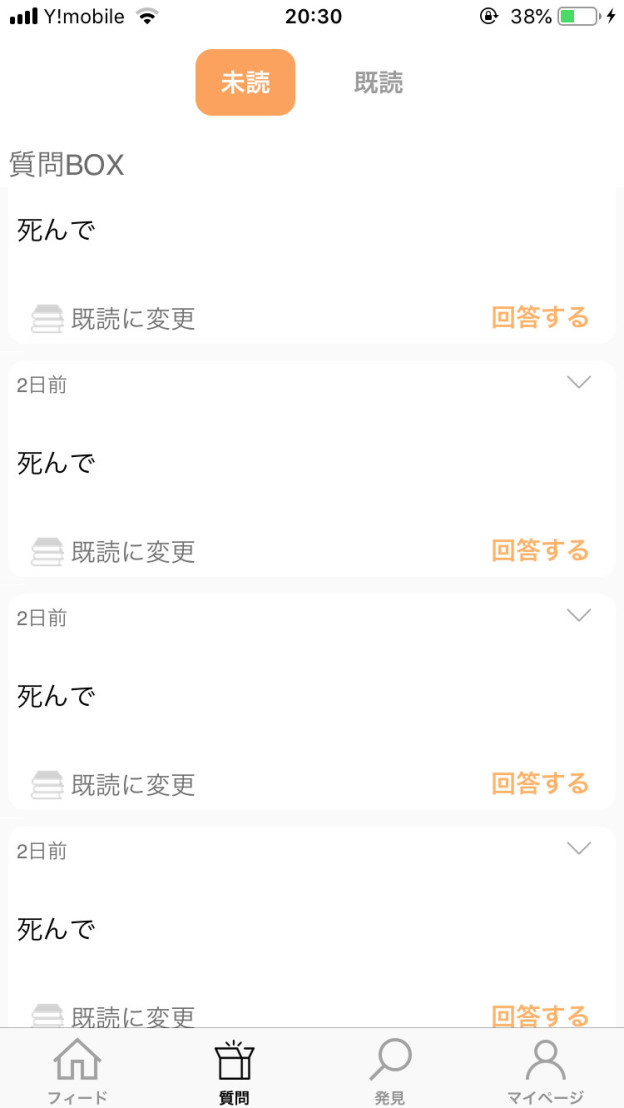Select the 未読 tab
Viewport: 624px width, 1108px height.
click(245, 83)
